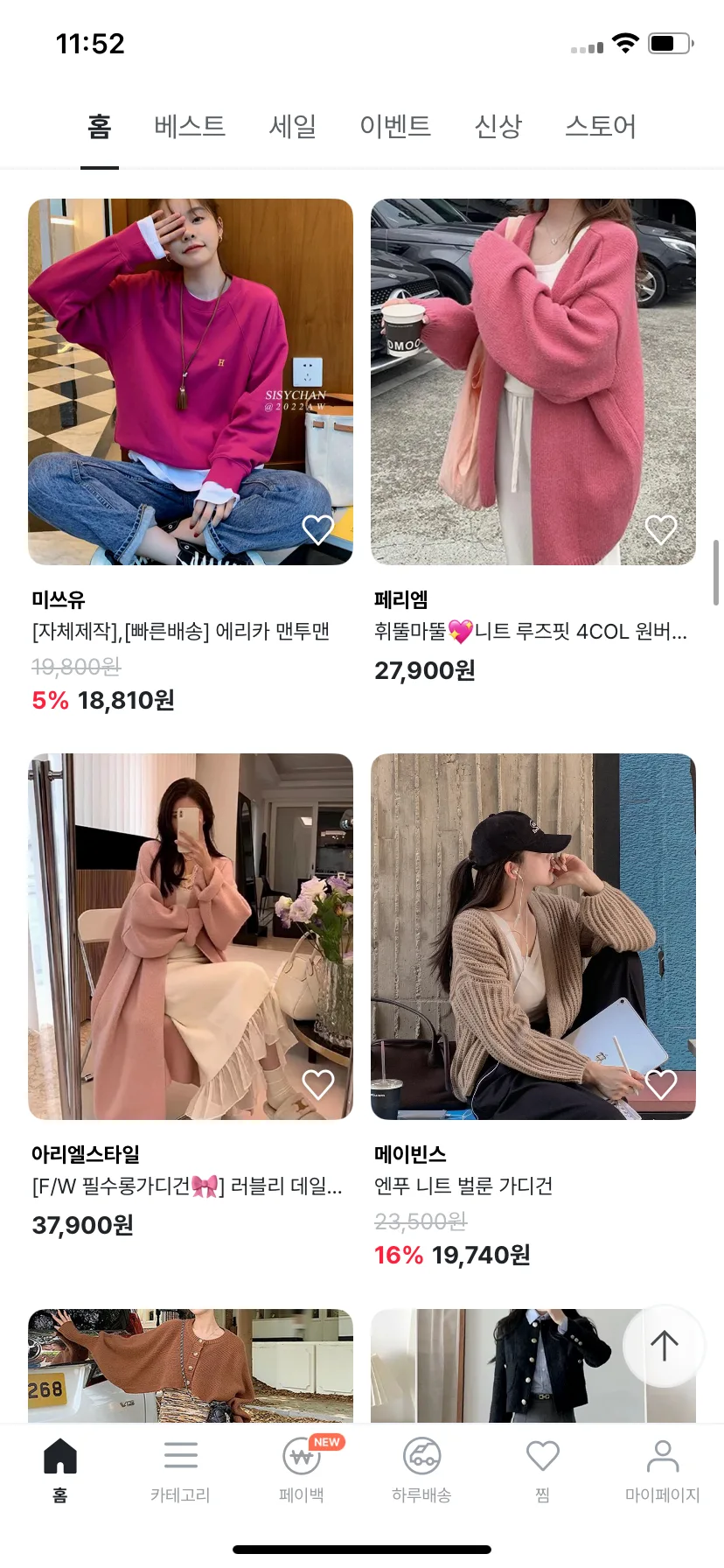Screen dimensions: 724x1568
Task: Open 카테고리 in bottom navigation
Action: click(180, 1470)
